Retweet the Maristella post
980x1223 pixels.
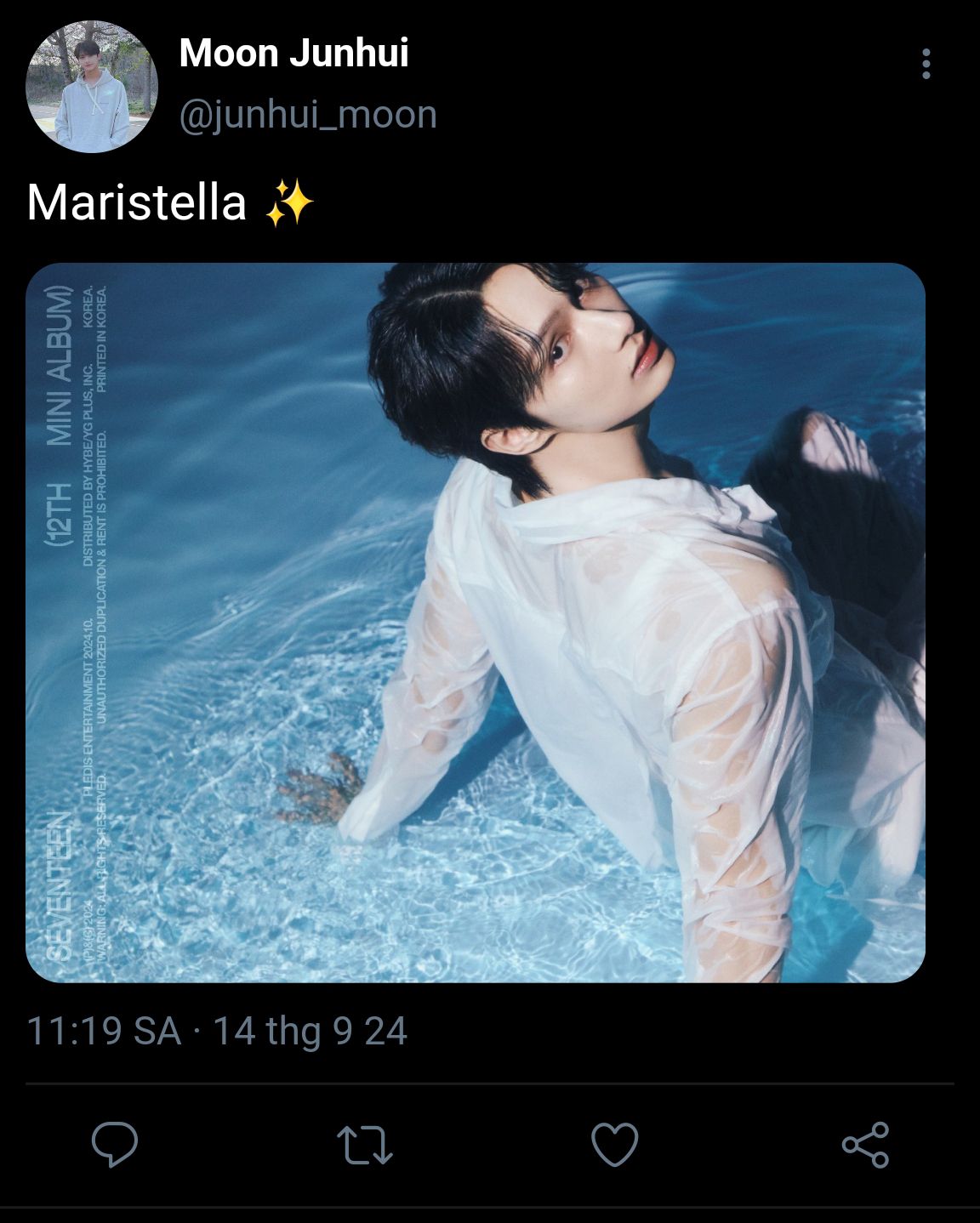pyautogui.click(x=364, y=1144)
